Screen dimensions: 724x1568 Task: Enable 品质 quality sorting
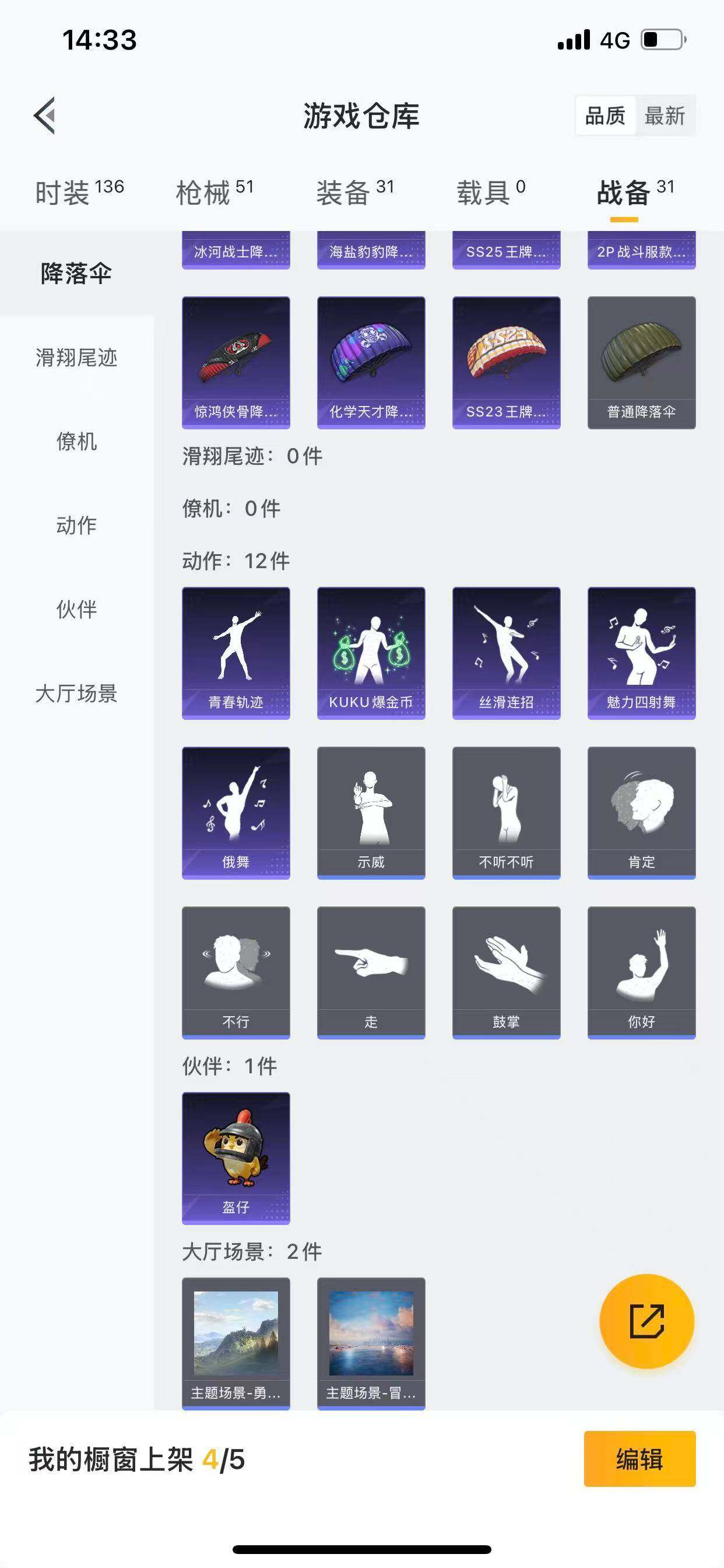coord(604,116)
